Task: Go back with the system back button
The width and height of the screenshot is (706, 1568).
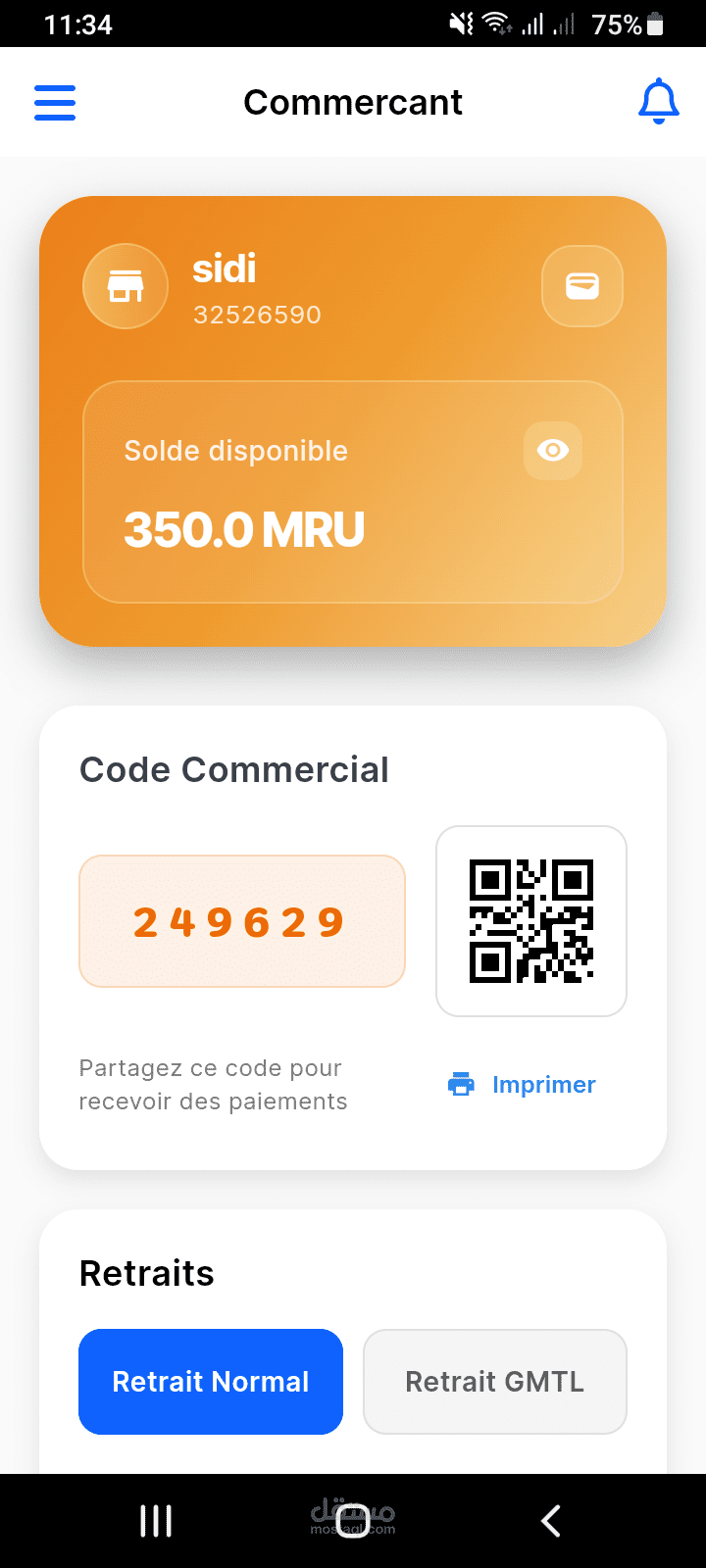Action: click(x=551, y=1521)
